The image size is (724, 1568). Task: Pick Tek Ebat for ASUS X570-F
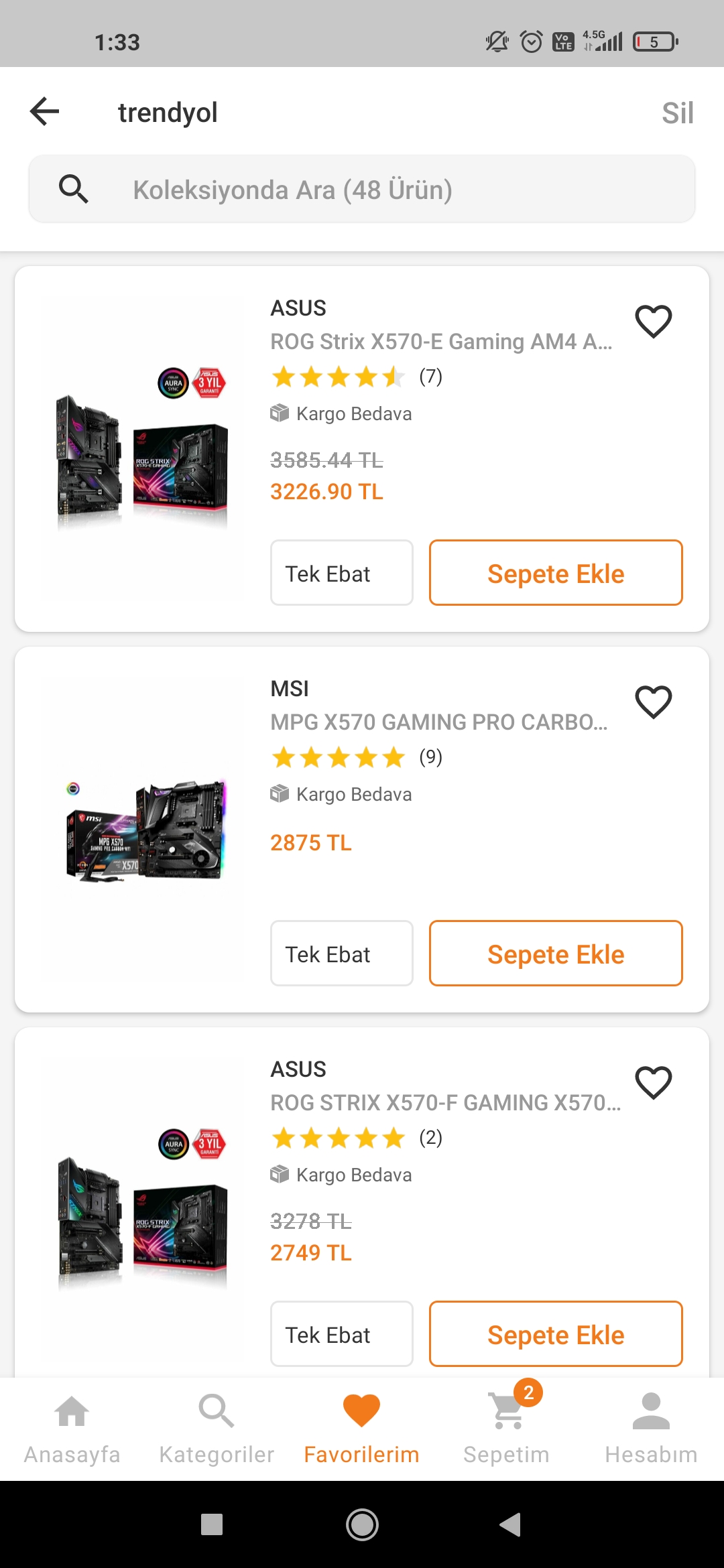coord(341,1334)
